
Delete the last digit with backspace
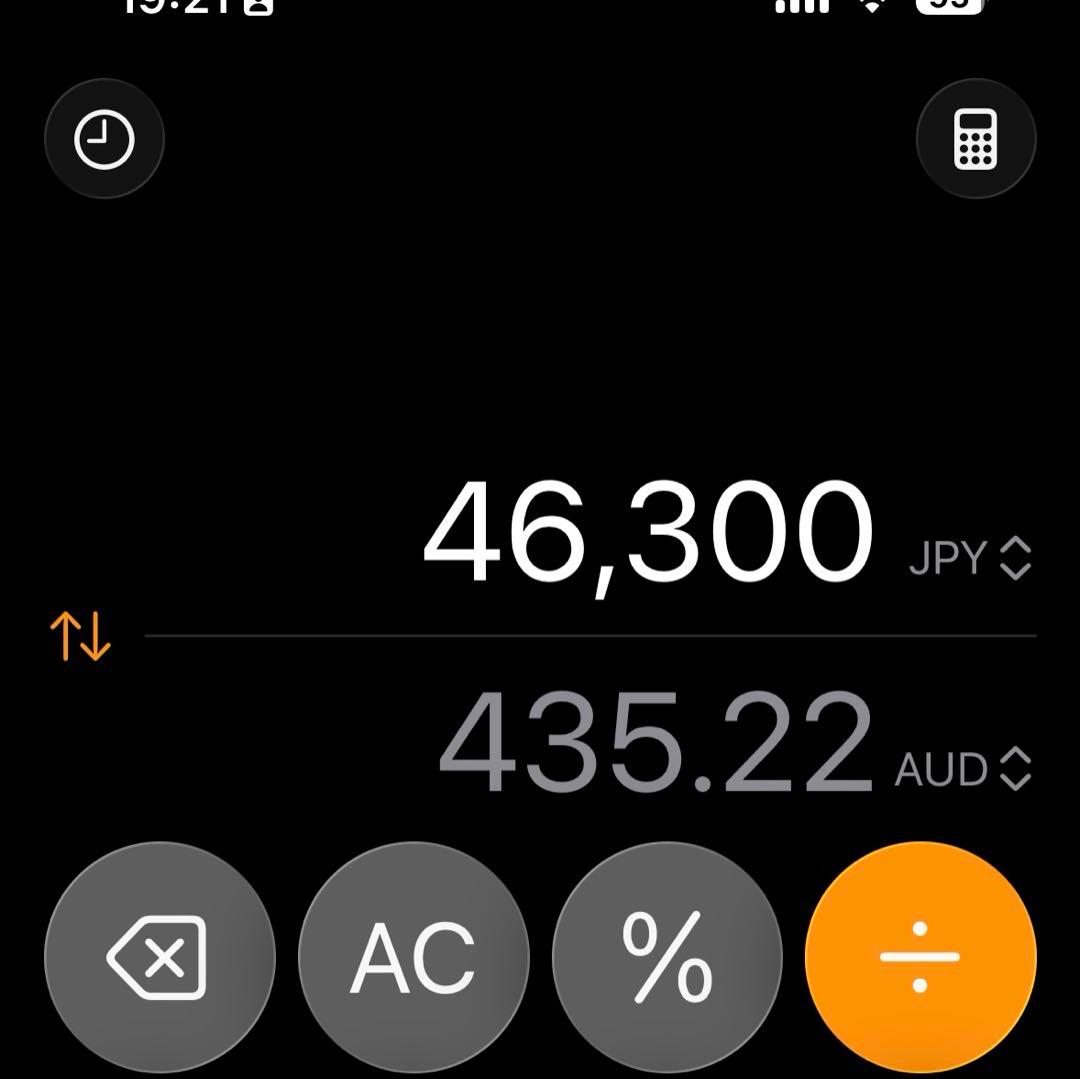coord(159,957)
